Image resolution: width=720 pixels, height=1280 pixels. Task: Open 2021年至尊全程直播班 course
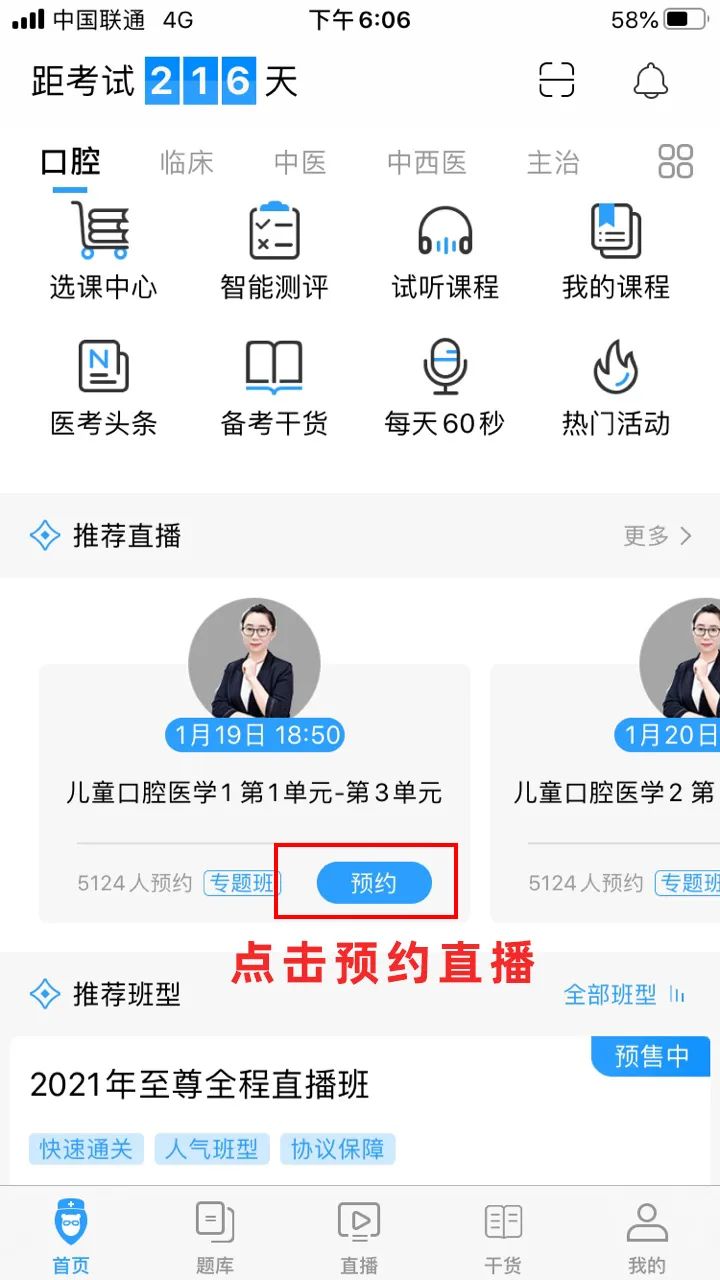(x=203, y=1083)
